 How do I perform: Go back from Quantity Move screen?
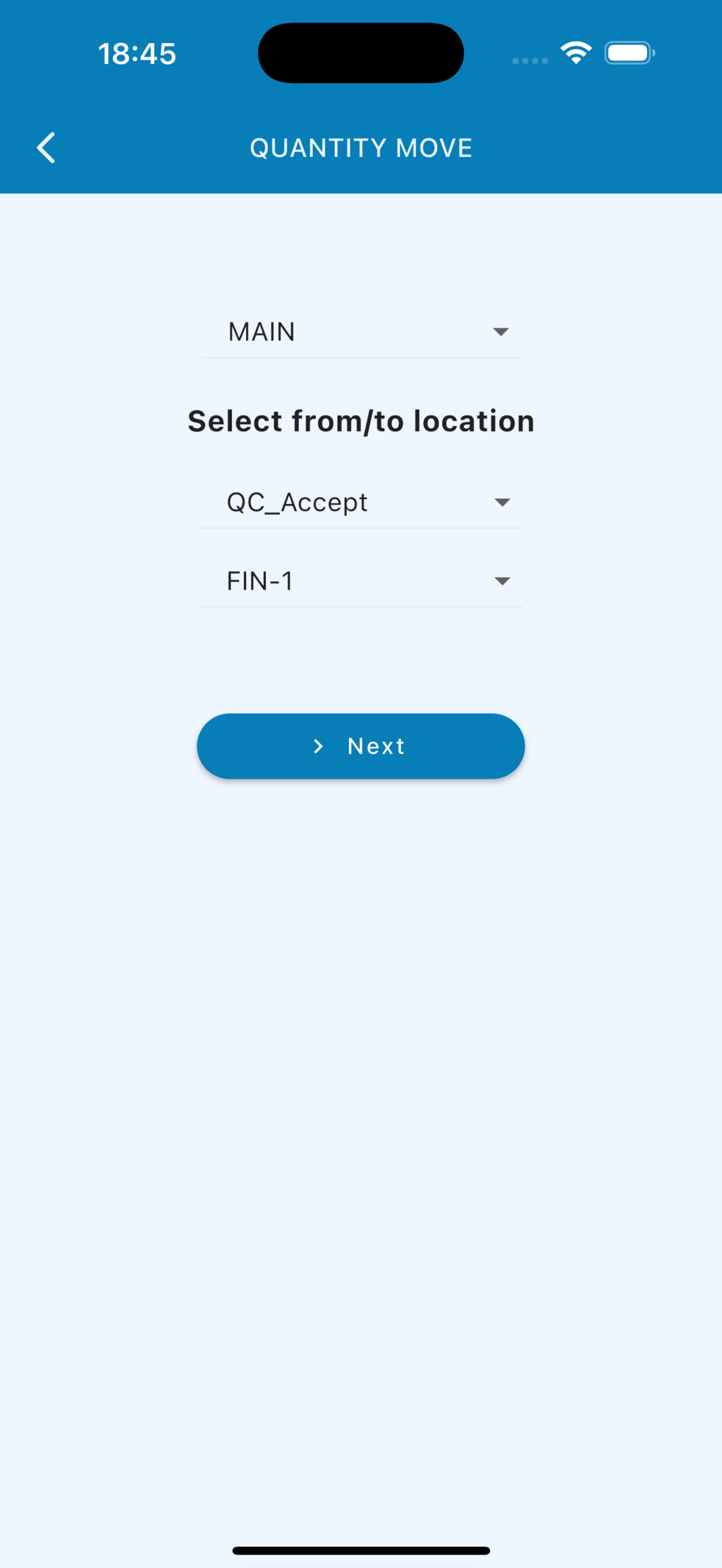[x=47, y=148]
